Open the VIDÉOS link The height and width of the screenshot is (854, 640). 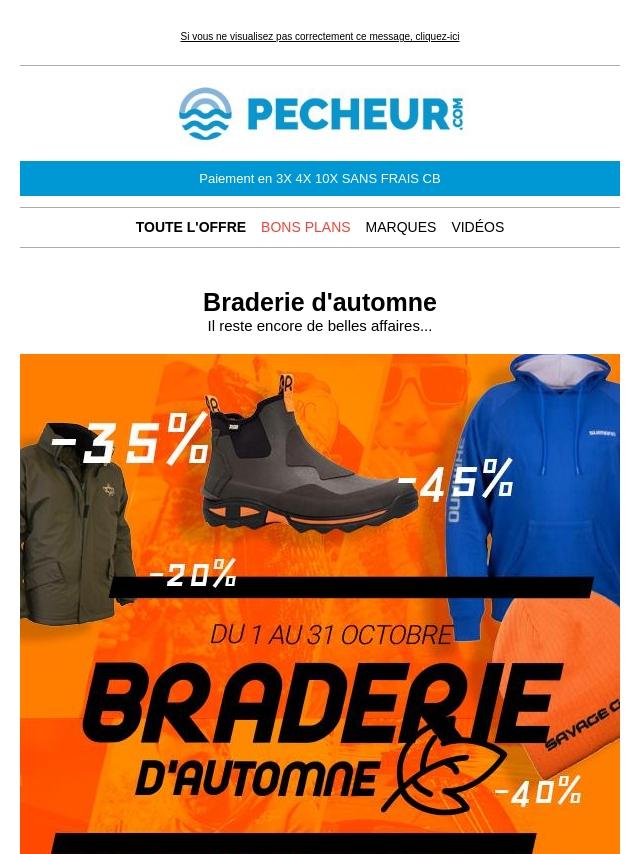pos(477,228)
